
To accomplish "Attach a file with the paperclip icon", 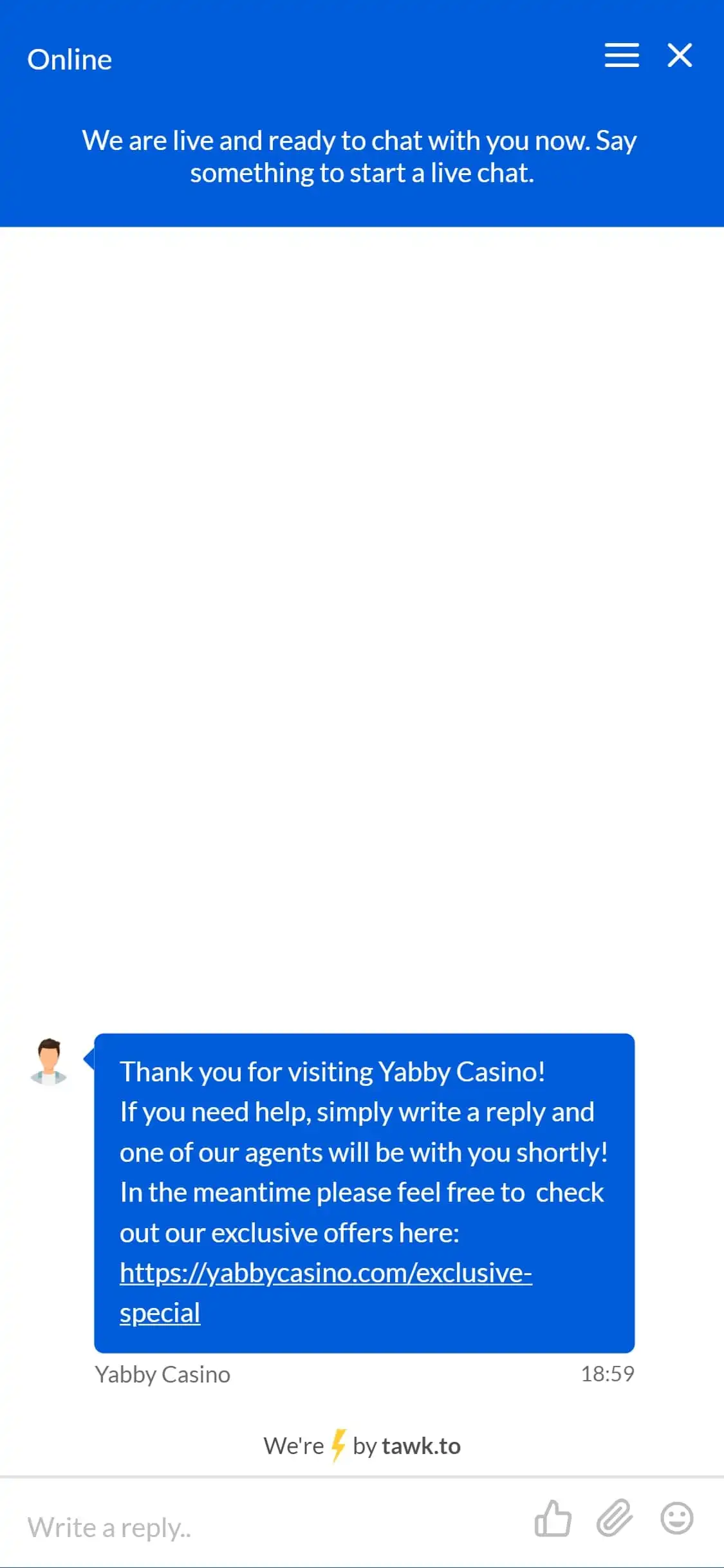I will coord(614,1519).
